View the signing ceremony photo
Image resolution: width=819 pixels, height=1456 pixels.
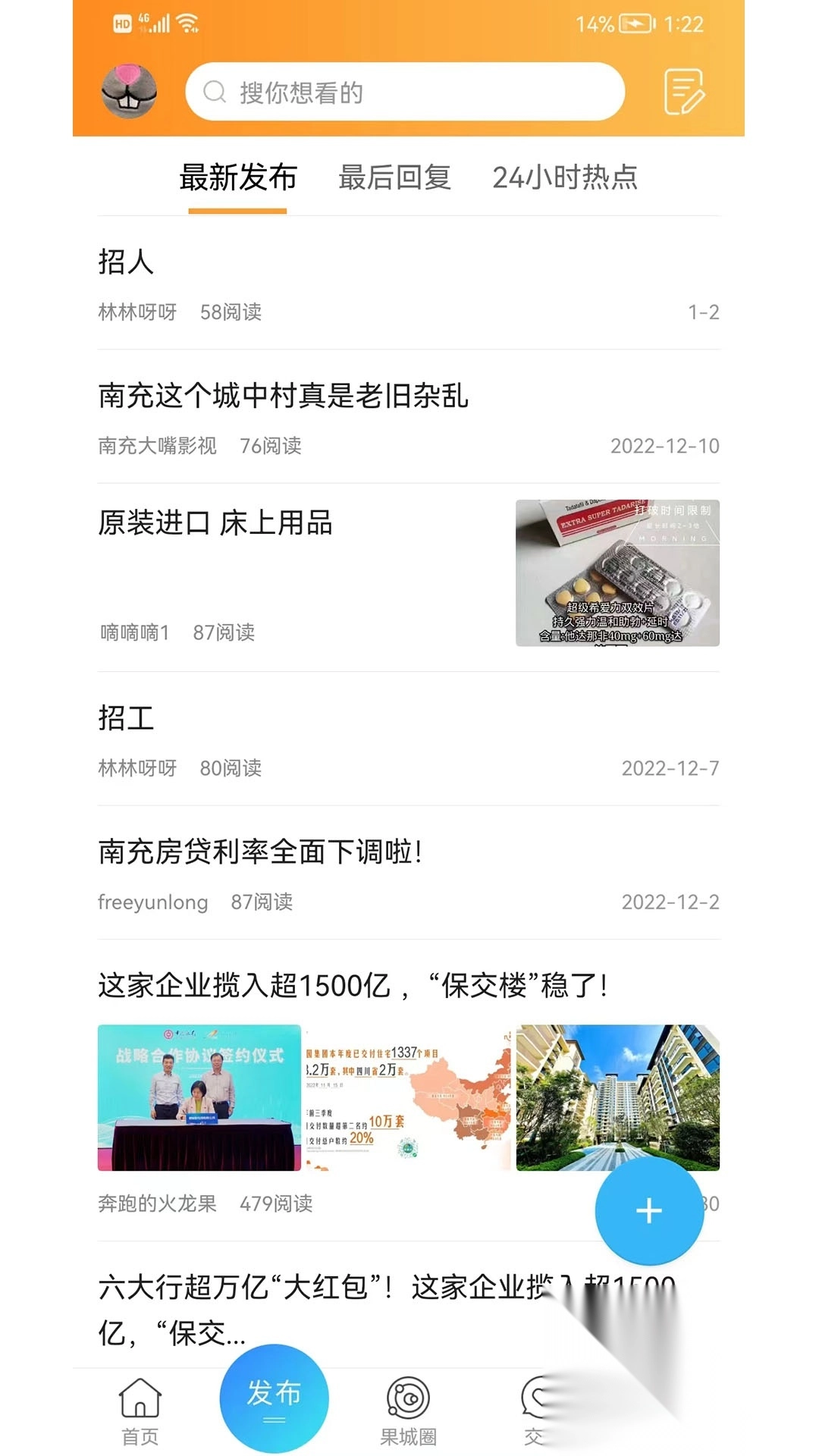coord(199,1097)
